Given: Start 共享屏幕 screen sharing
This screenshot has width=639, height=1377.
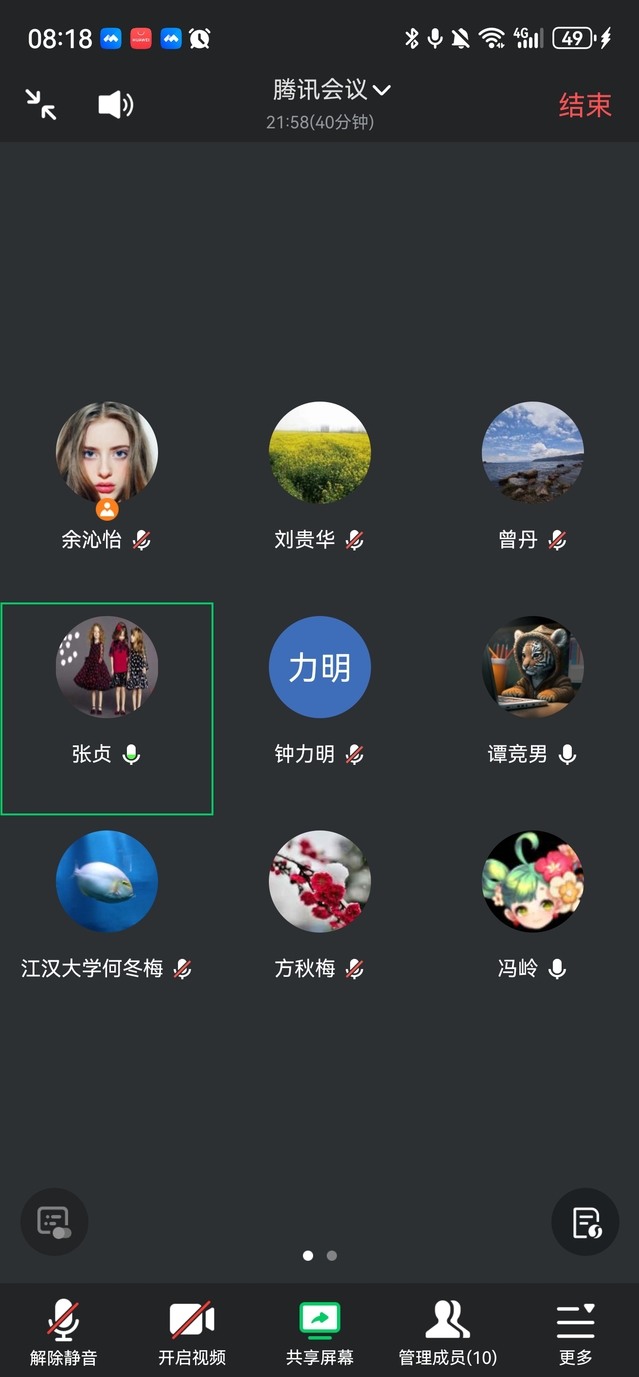Looking at the screenshot, I should (x=320, y=1332).
